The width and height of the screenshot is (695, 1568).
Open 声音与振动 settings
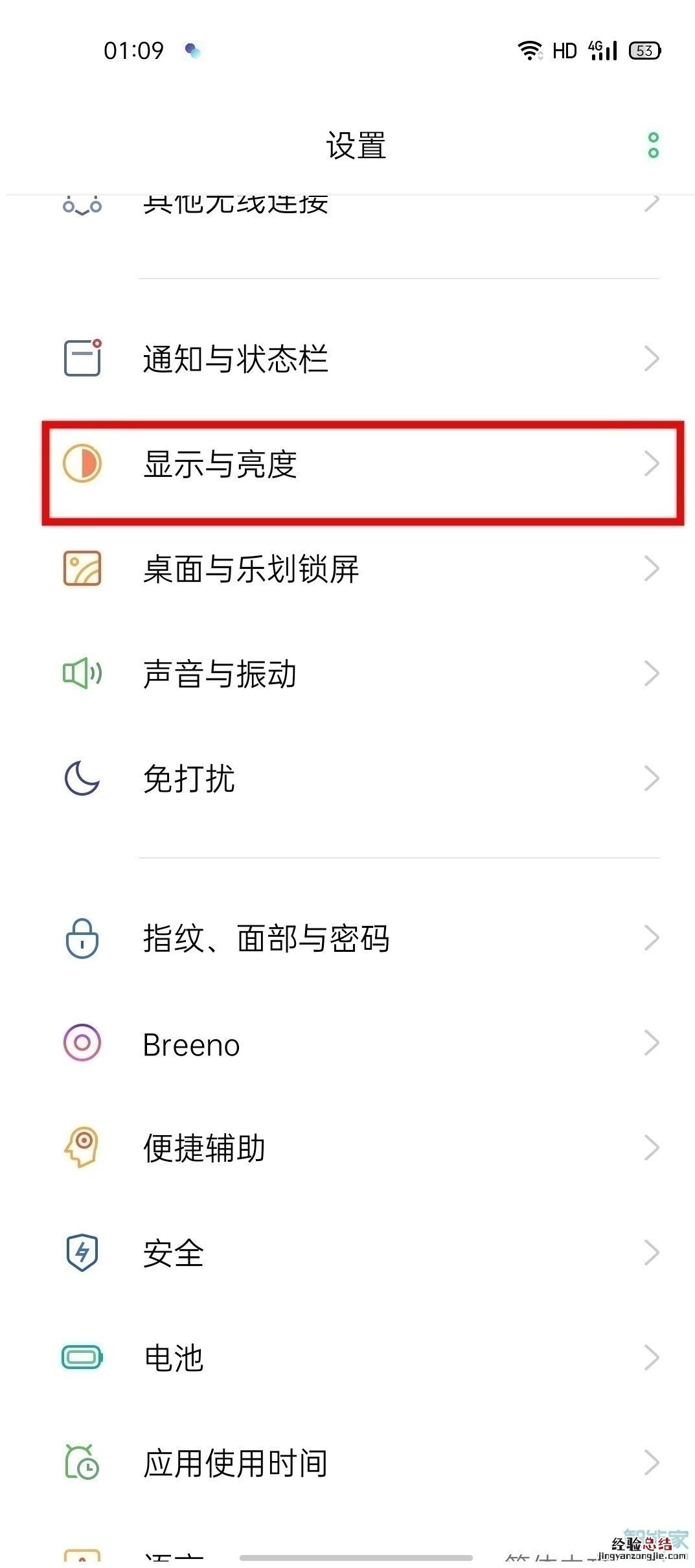350,674
